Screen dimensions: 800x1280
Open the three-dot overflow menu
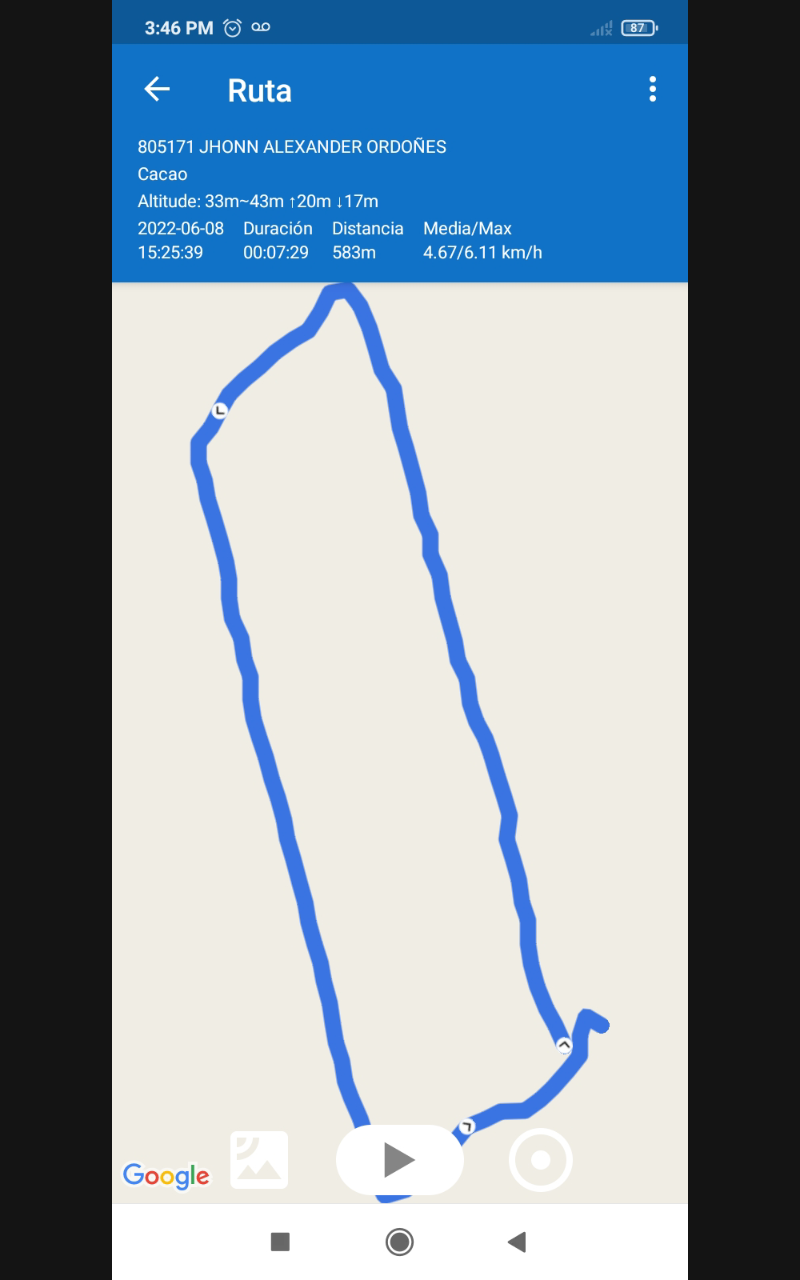[x=652, y=89]
